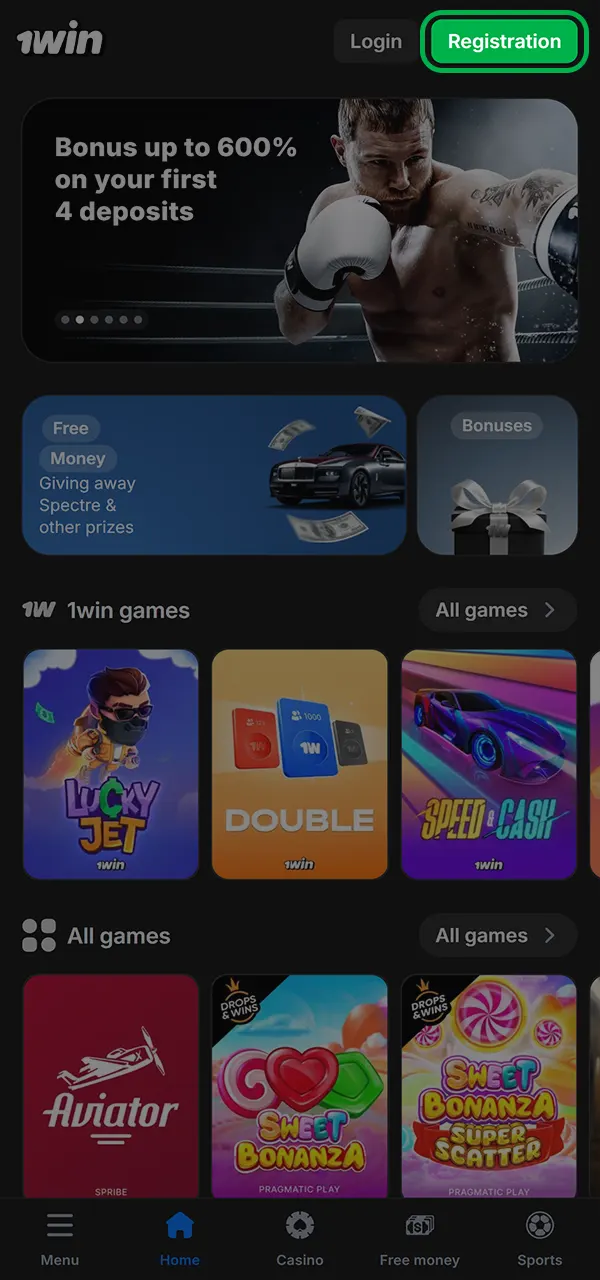Screen dimensions: 600x1280
Task: Open the Login page
Action: pos(375,42)
